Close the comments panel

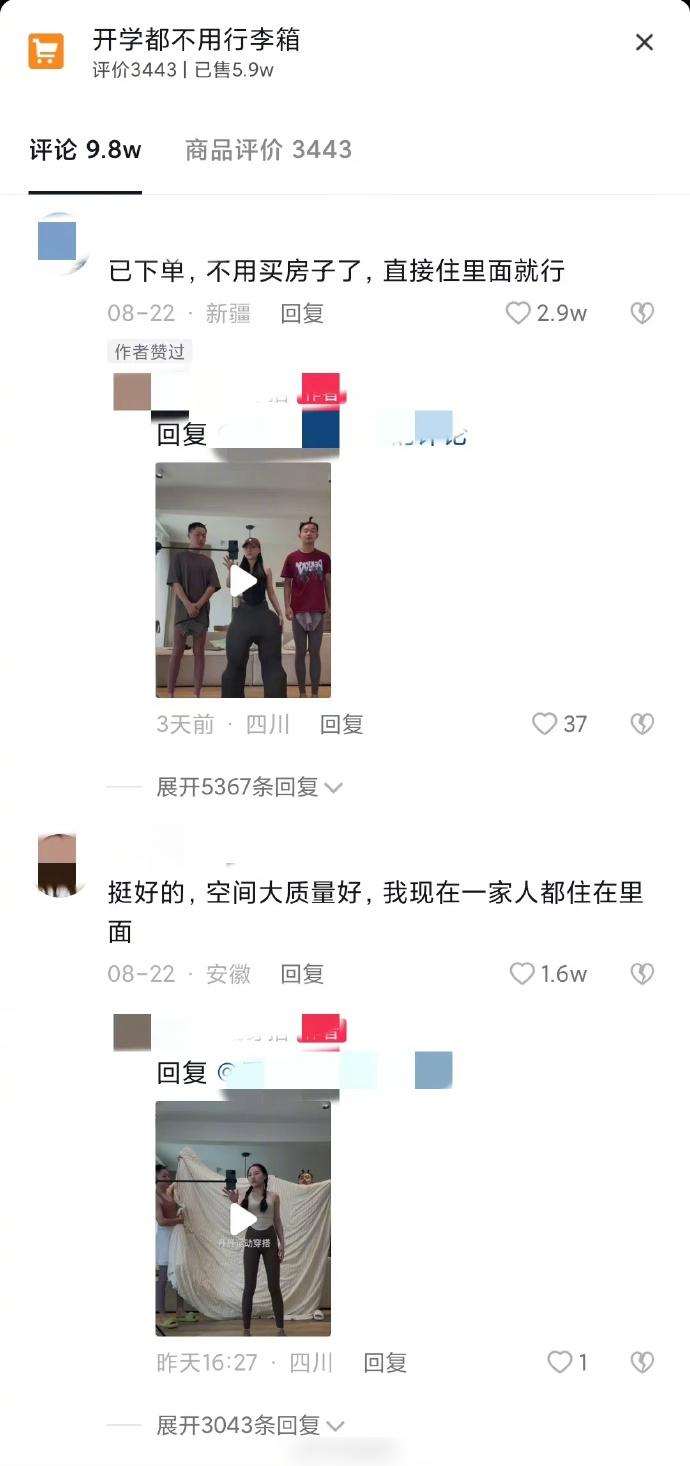pos(644,42)
